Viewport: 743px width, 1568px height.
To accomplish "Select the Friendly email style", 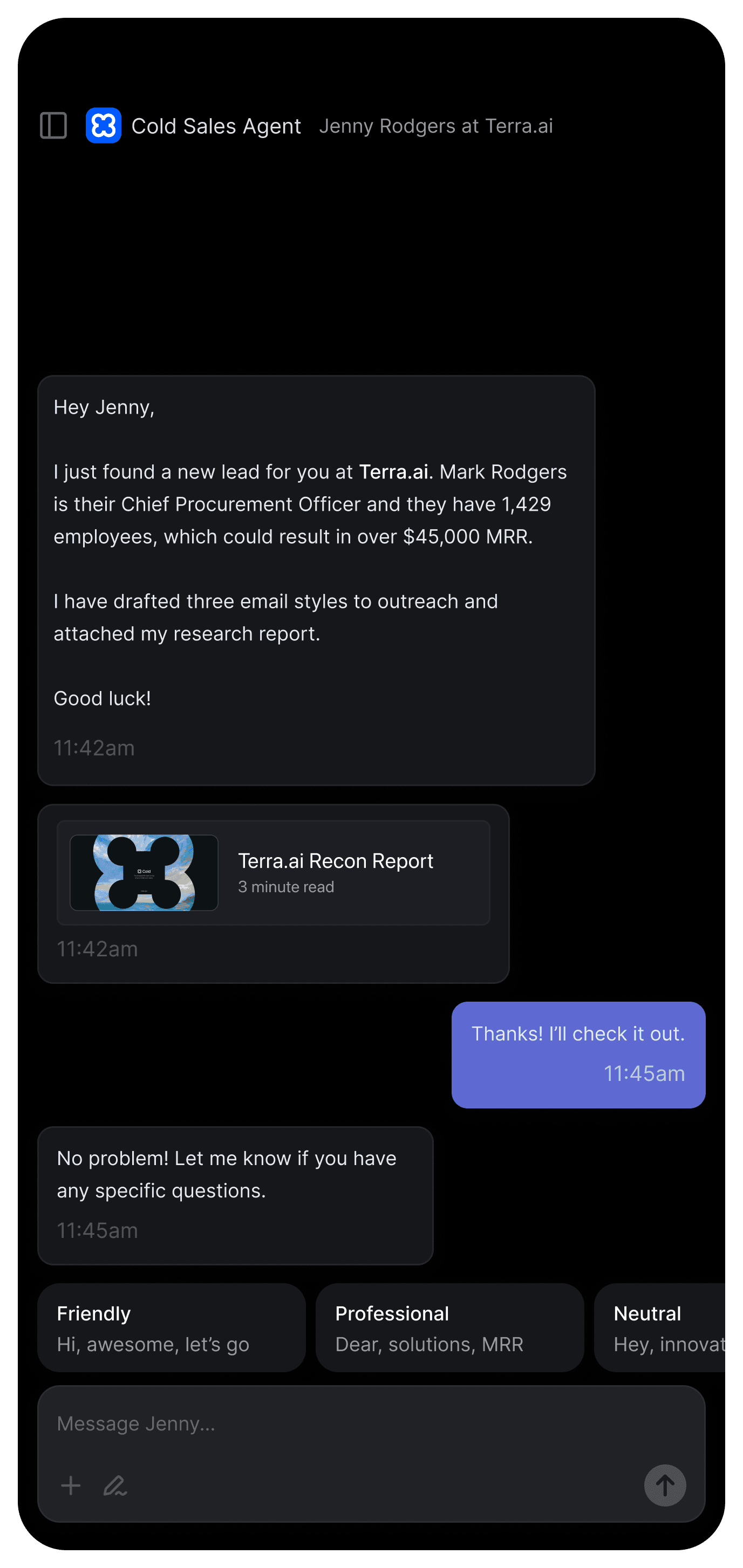I will coord(171,1327).
